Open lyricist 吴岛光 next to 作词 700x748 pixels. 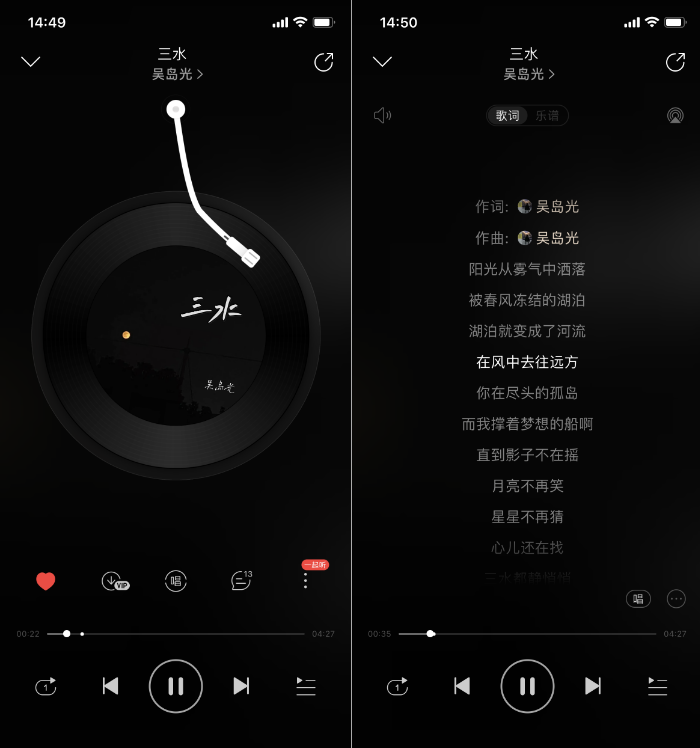tap(557, 207)
